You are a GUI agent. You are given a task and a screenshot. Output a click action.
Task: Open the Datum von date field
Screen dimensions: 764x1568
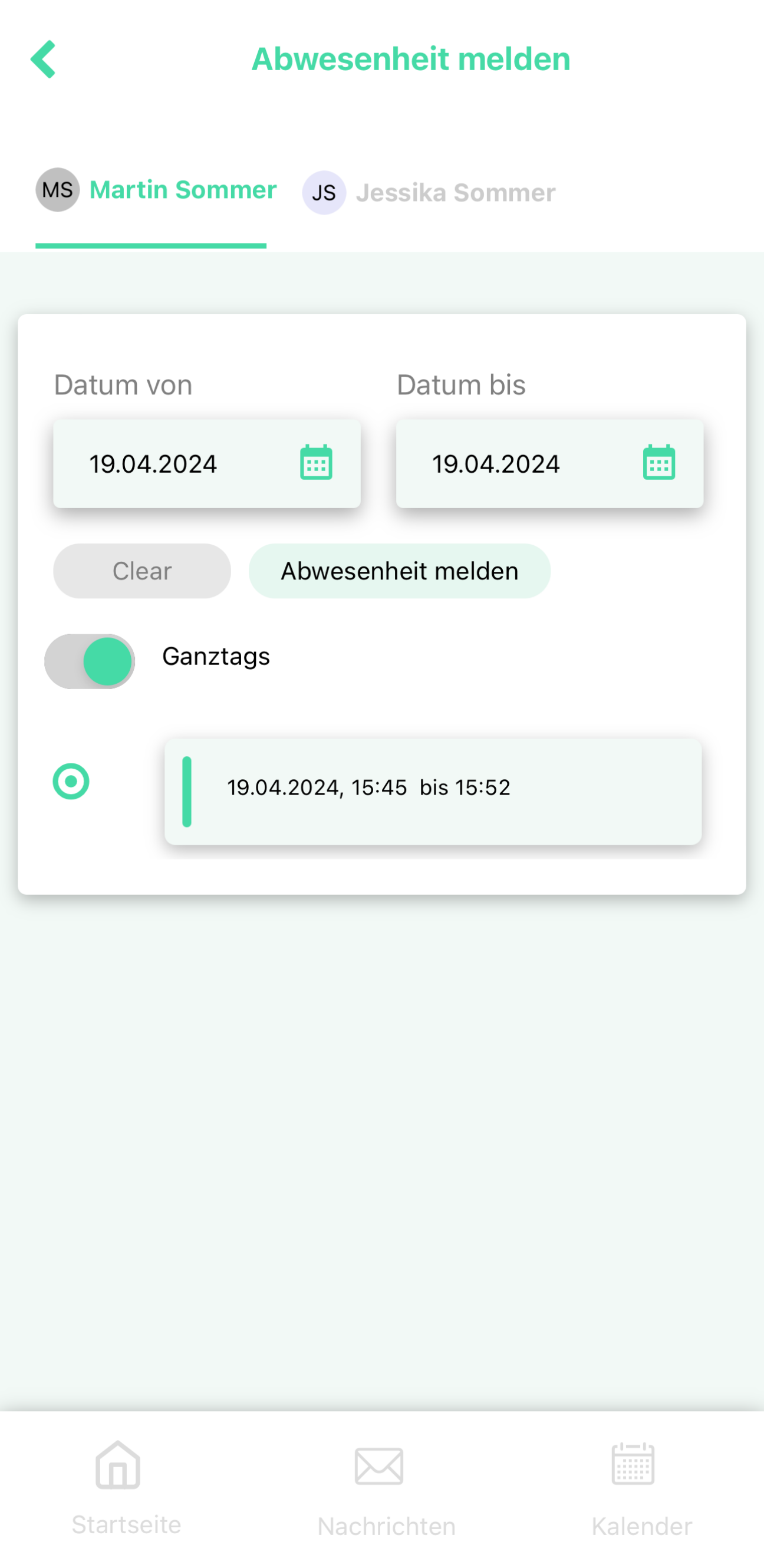pyautogui.click(x=207, y=464)
